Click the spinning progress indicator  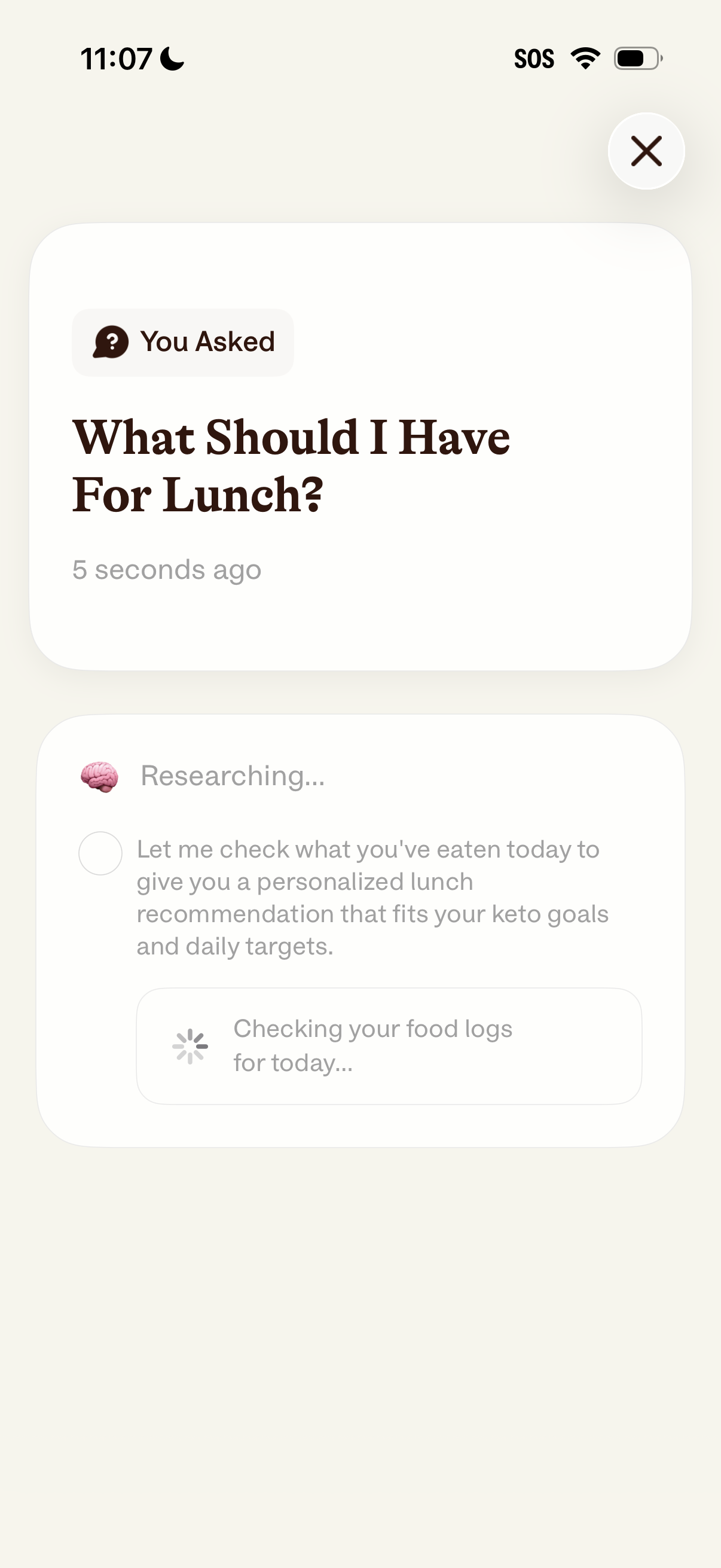click(191, 1045)
